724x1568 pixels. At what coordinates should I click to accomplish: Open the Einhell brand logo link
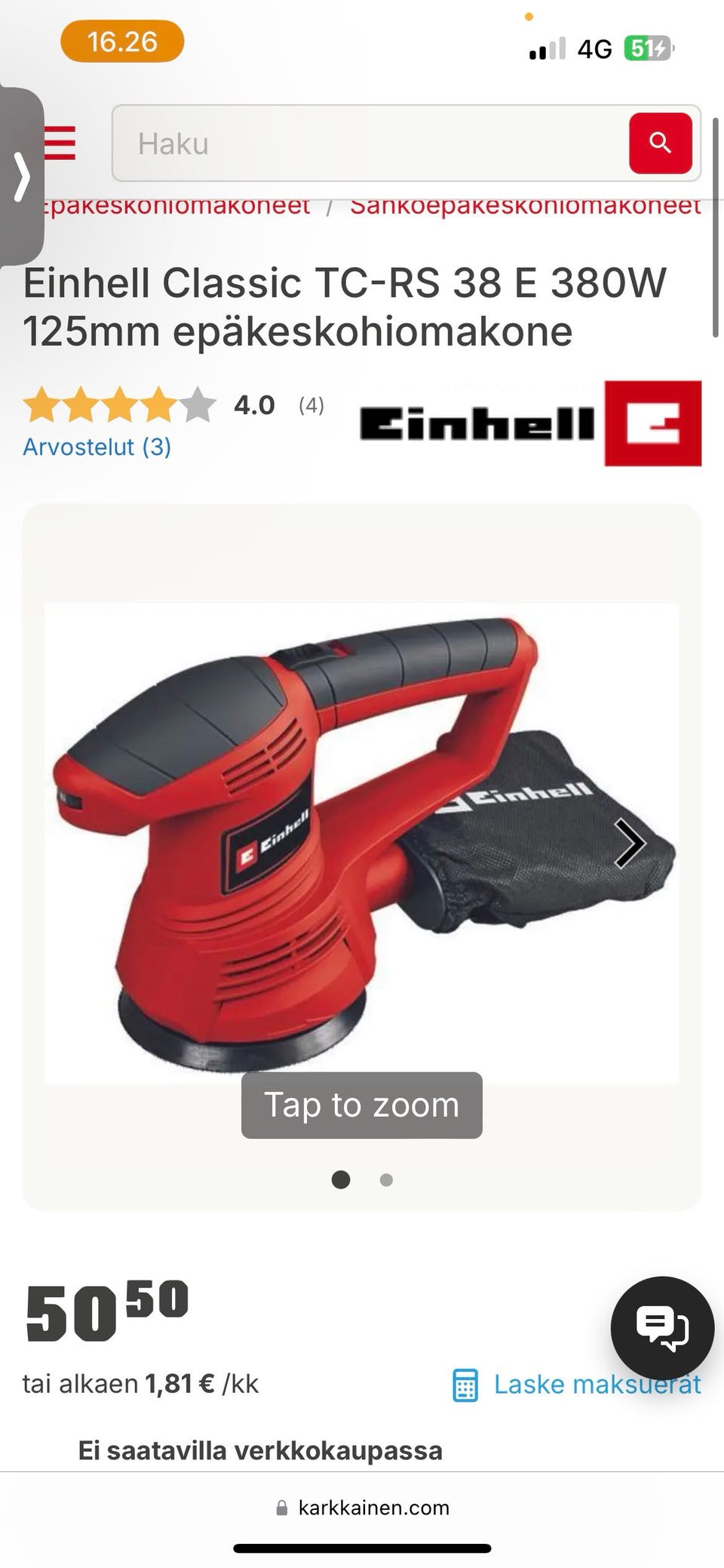pyautogui.click(x=530, y=423)
